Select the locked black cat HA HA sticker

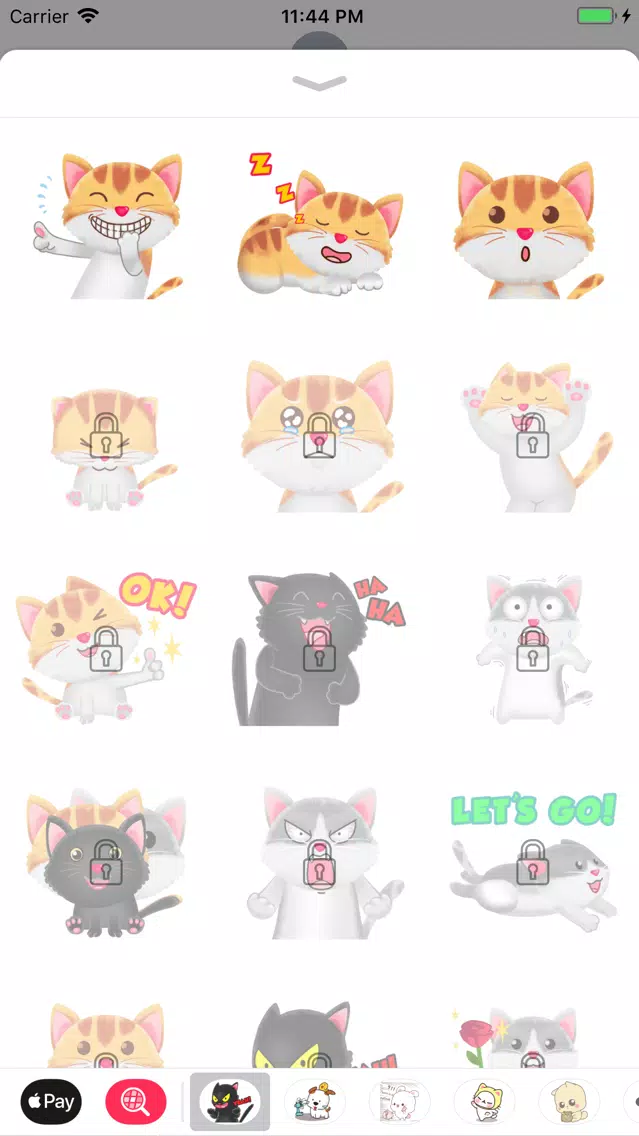pos(319,650)
